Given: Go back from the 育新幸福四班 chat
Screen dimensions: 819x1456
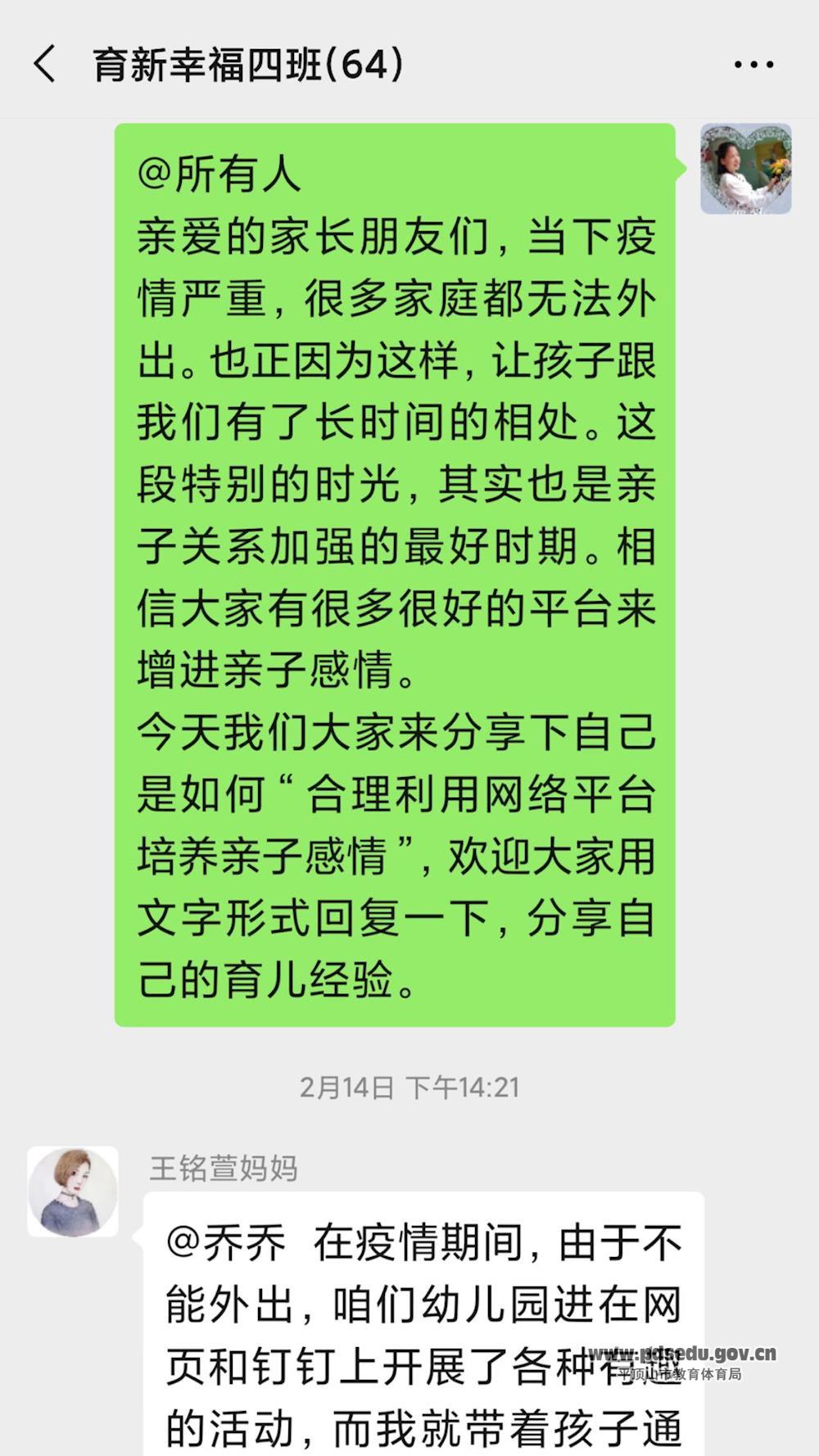Looking at the screenshot, I should click(x=45, y=64).
